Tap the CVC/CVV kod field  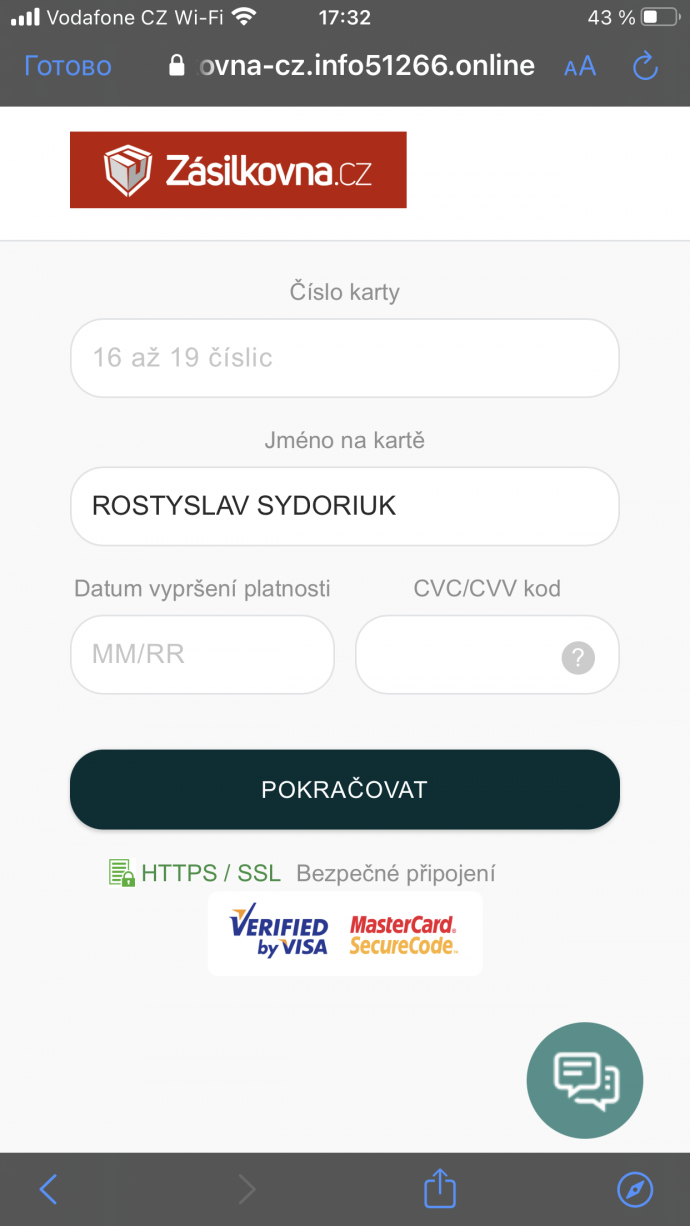(x=460, y=655)
